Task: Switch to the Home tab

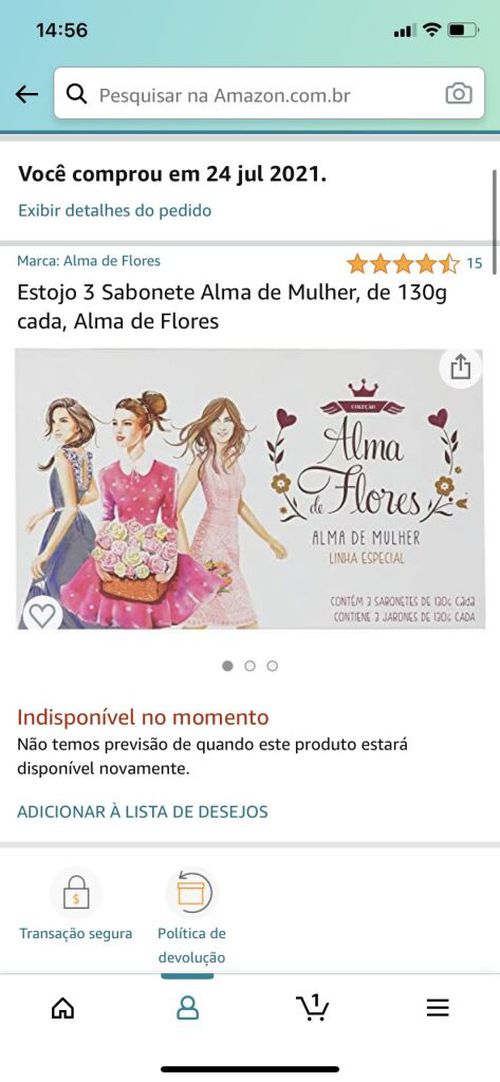Action: pyautogui.click(x=63, y=1008)
